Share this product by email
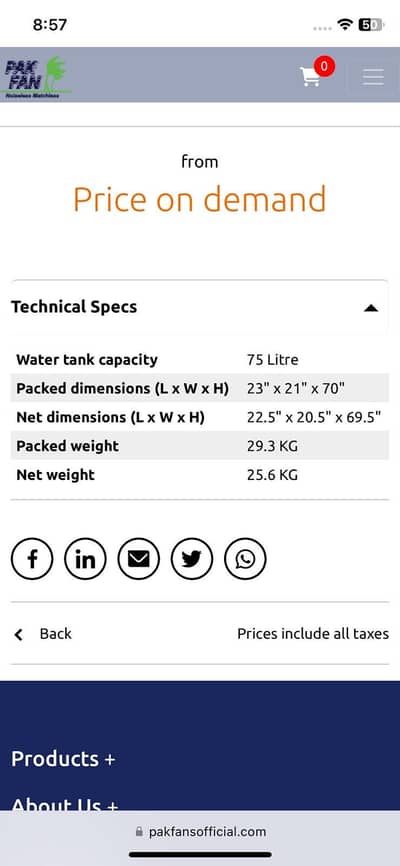Viewport: 400px width, 866px height. pos(139,559)
